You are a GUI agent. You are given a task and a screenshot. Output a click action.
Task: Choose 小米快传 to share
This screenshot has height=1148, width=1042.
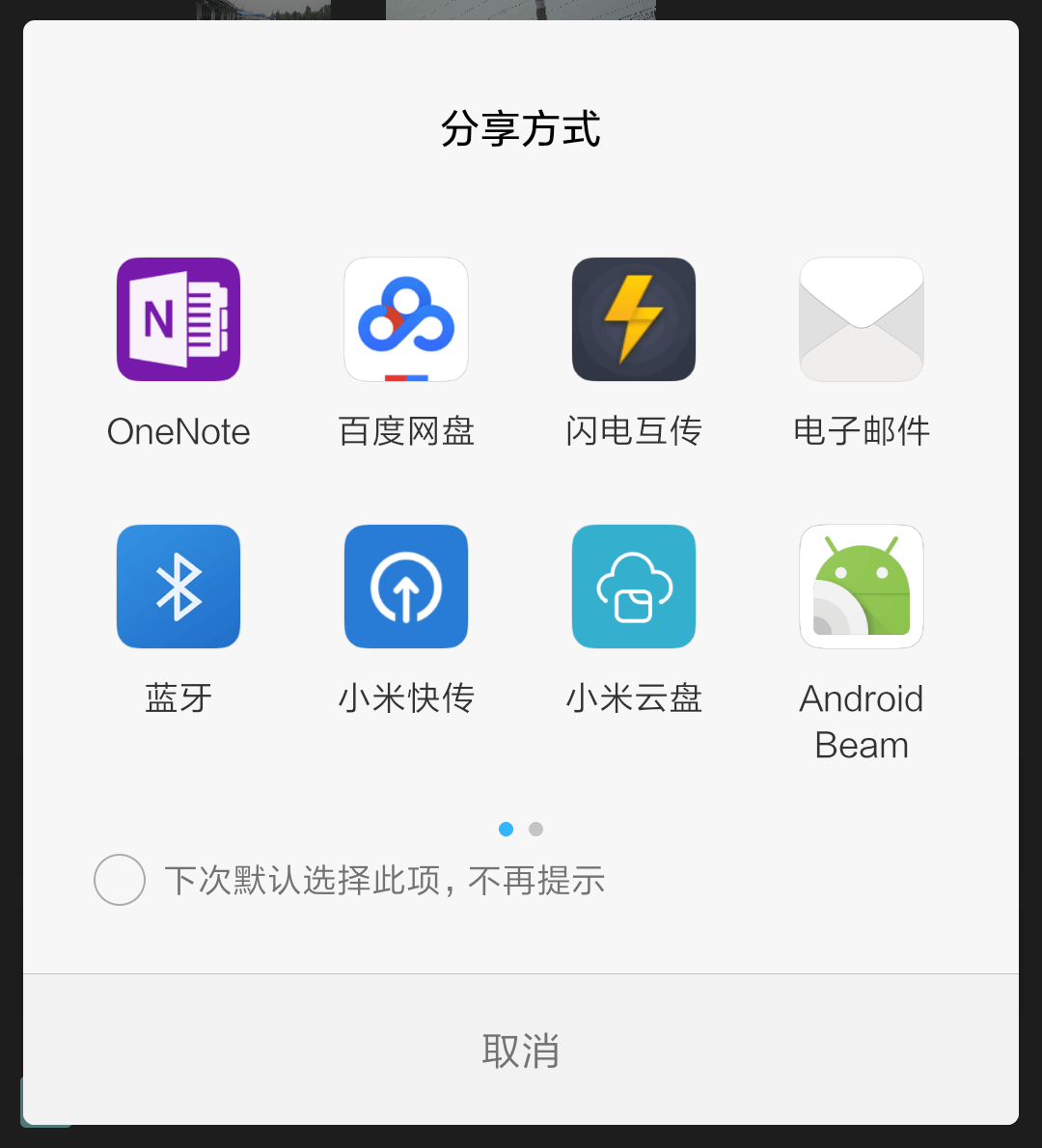click(x=406, y=587)
